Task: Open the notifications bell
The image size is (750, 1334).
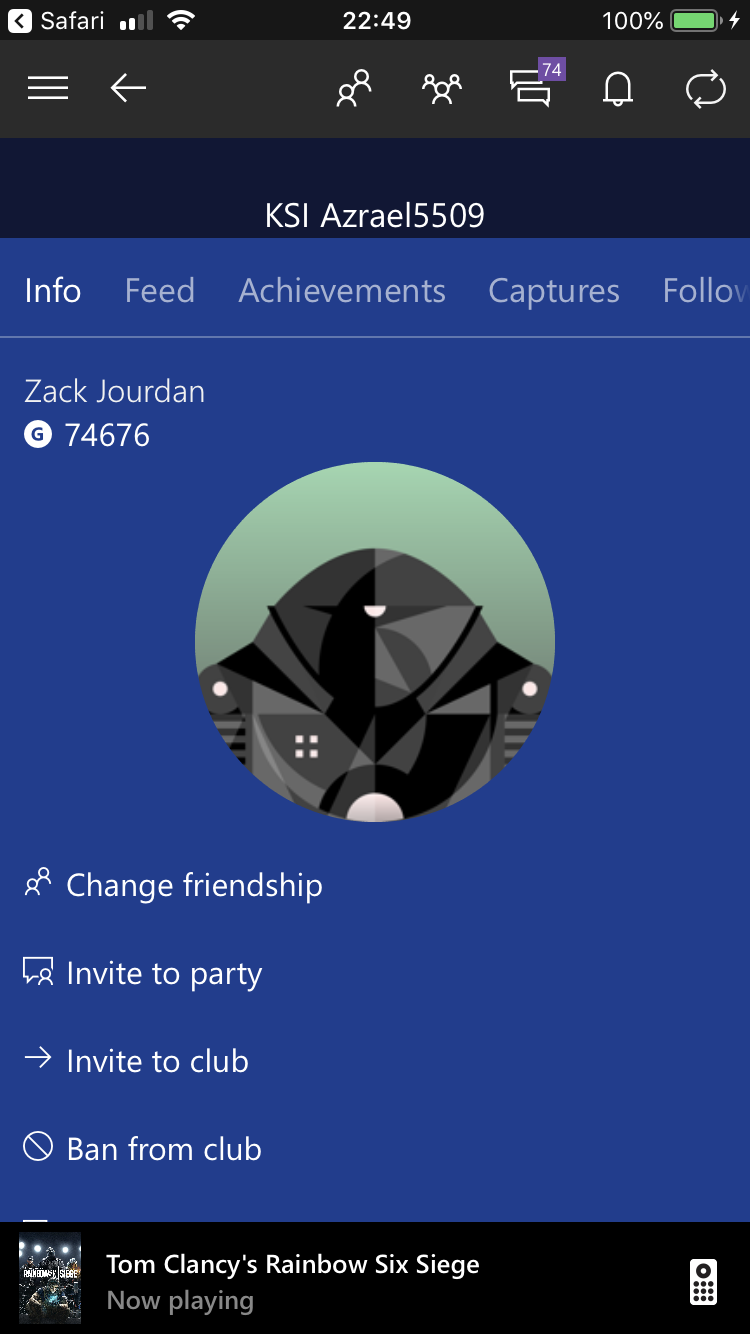Action: [x=618, y=89]
